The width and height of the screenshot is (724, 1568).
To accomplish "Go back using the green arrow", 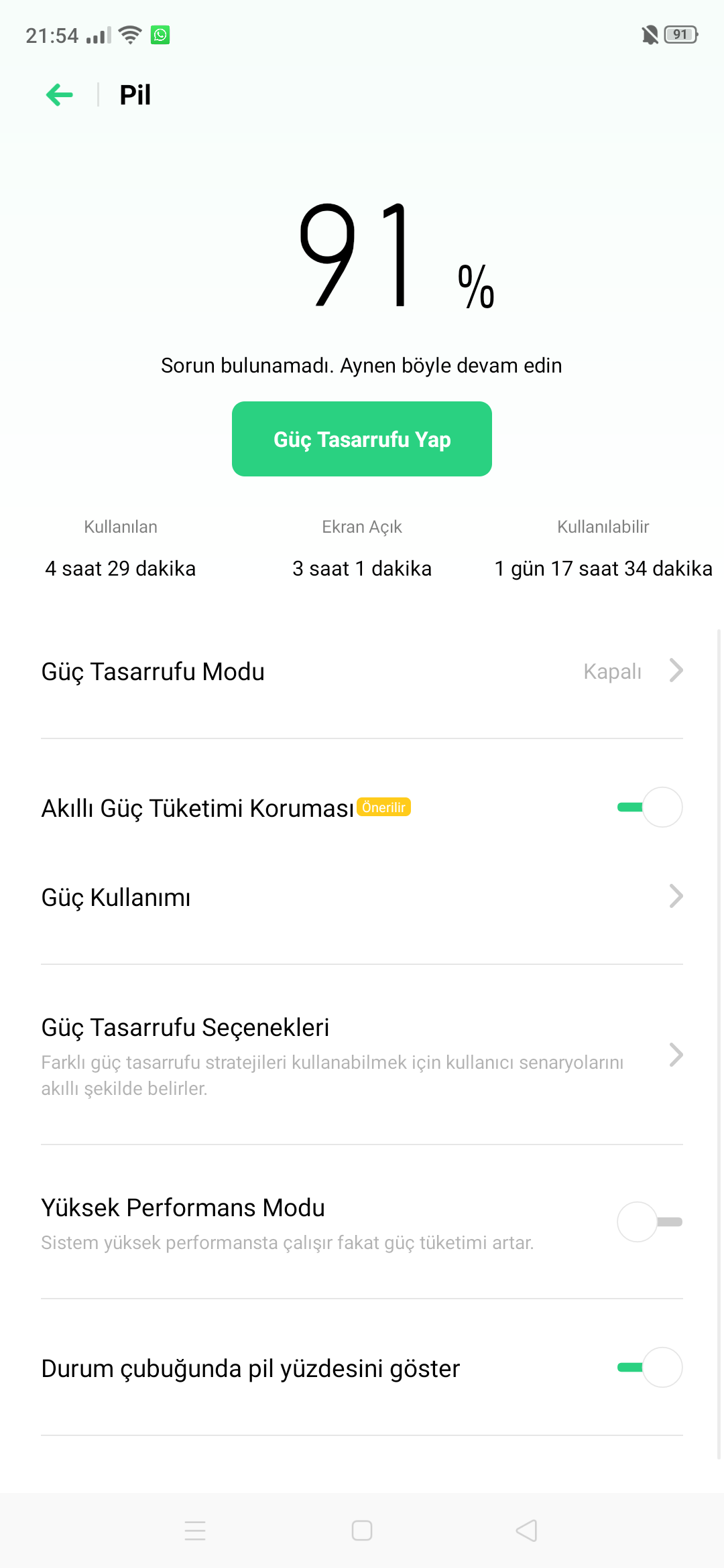I will tap(60, 94).
